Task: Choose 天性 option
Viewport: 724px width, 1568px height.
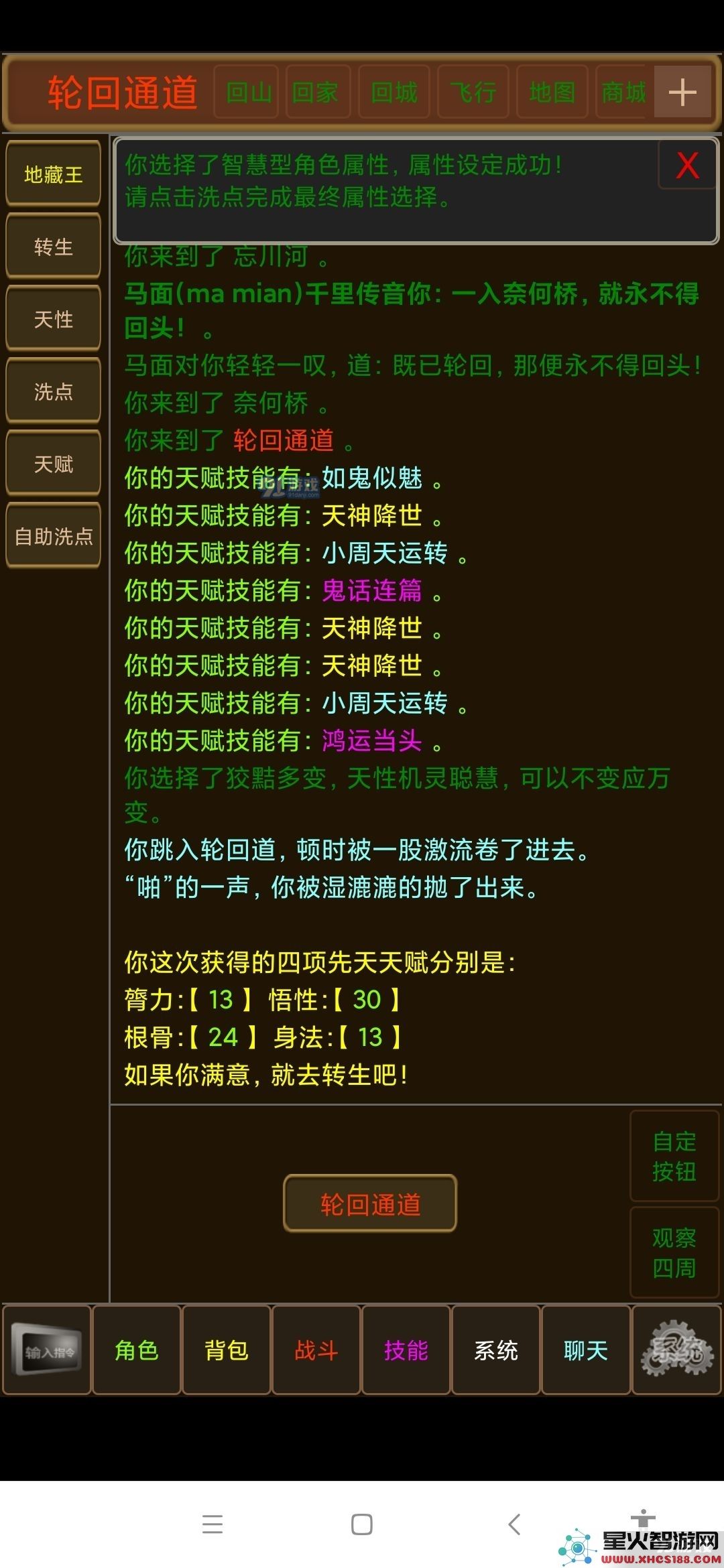Action: click(x=54, y=320)
